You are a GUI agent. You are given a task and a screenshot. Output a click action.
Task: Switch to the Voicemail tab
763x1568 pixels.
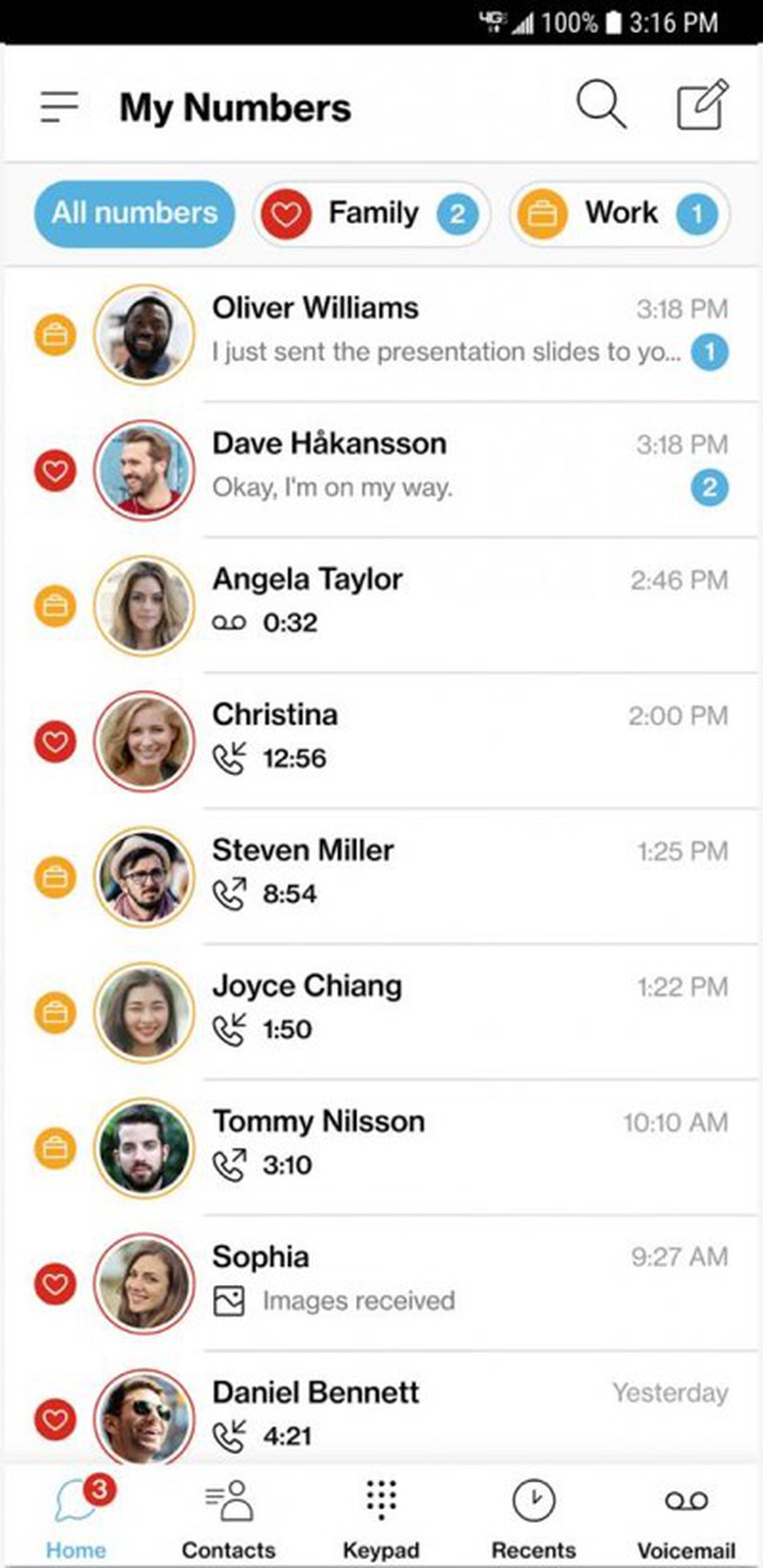click(x=686, y=1516)
